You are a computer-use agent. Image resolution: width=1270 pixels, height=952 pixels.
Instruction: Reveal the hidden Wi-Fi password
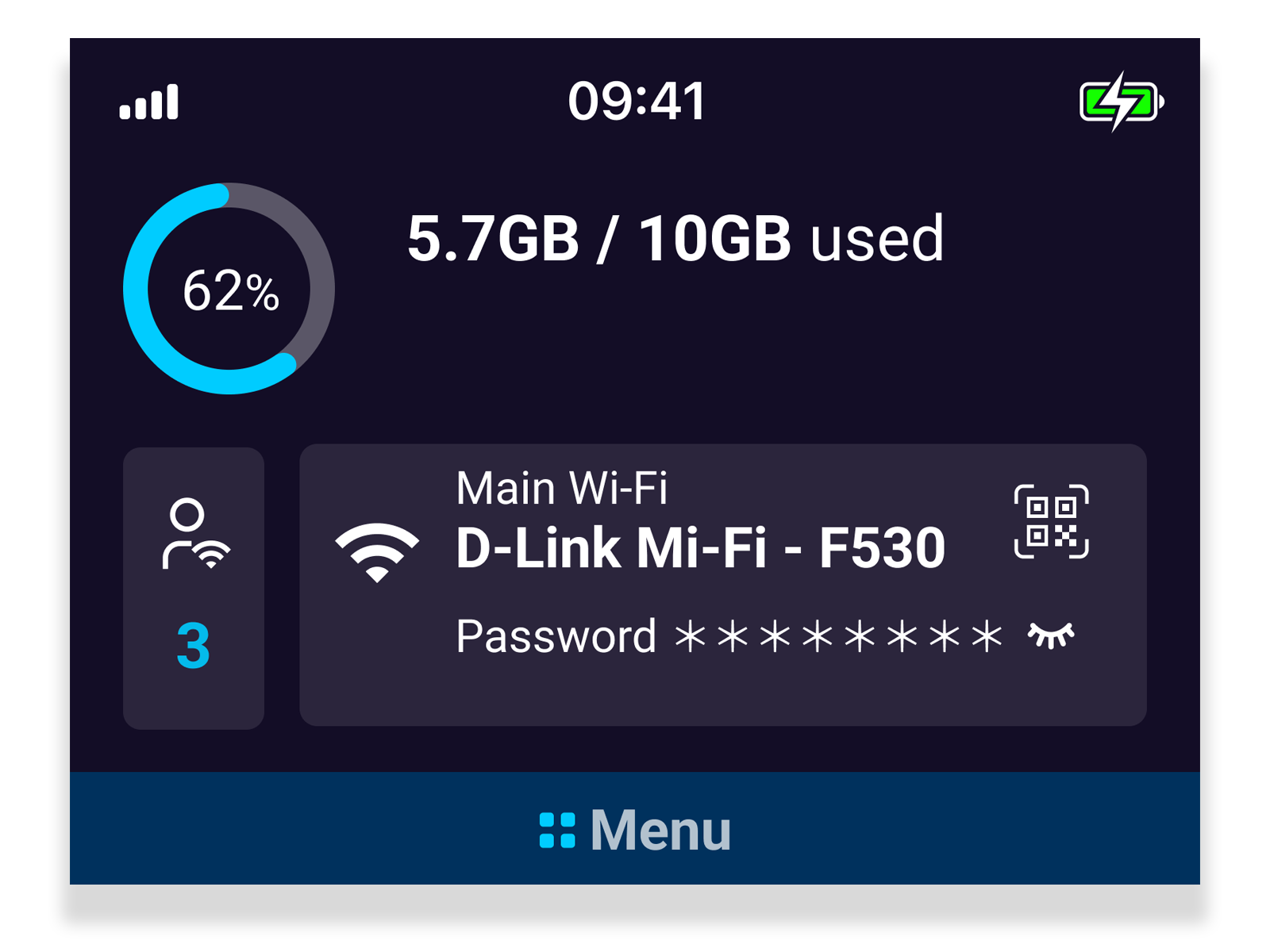click(1051, 635)
